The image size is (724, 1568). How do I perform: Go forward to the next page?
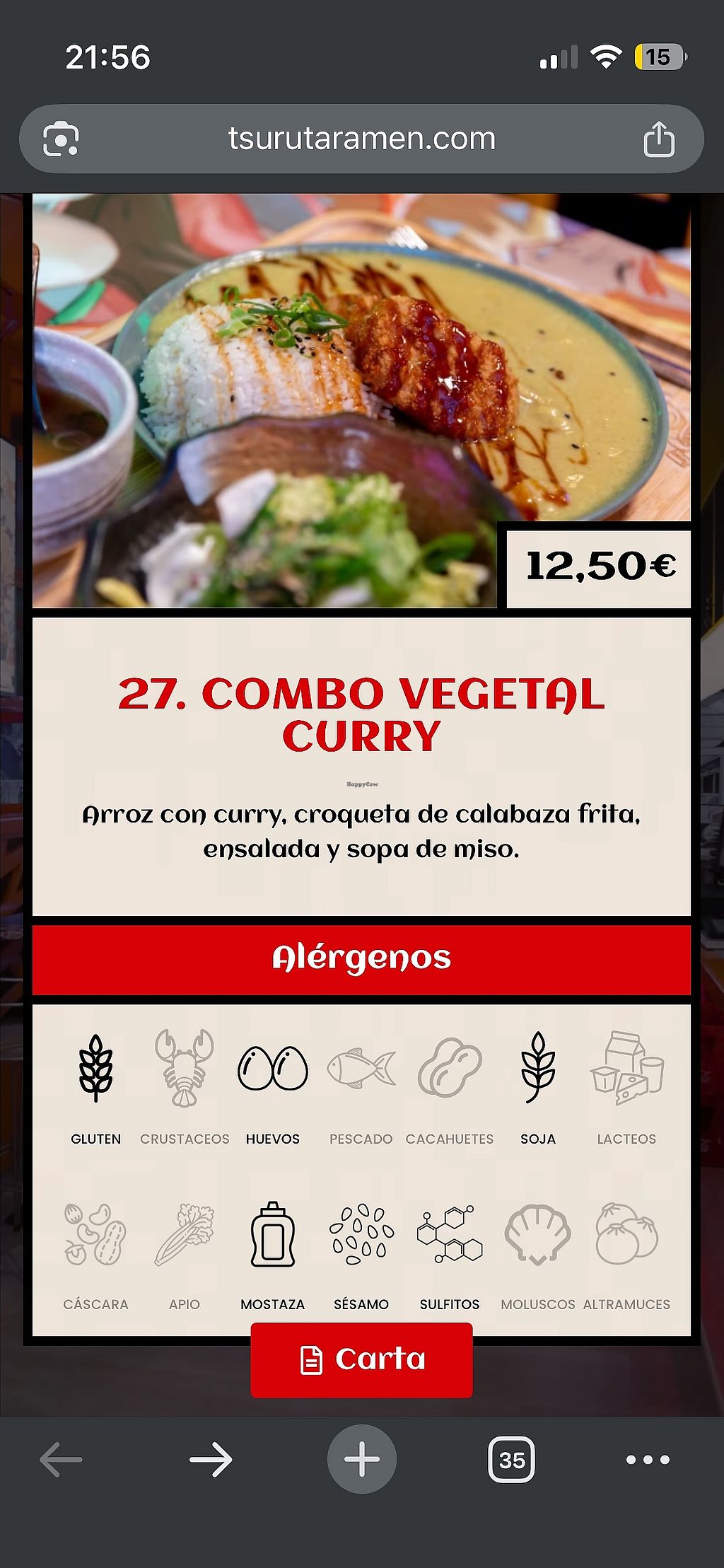pyautogui.click(x=211, y=1459)
